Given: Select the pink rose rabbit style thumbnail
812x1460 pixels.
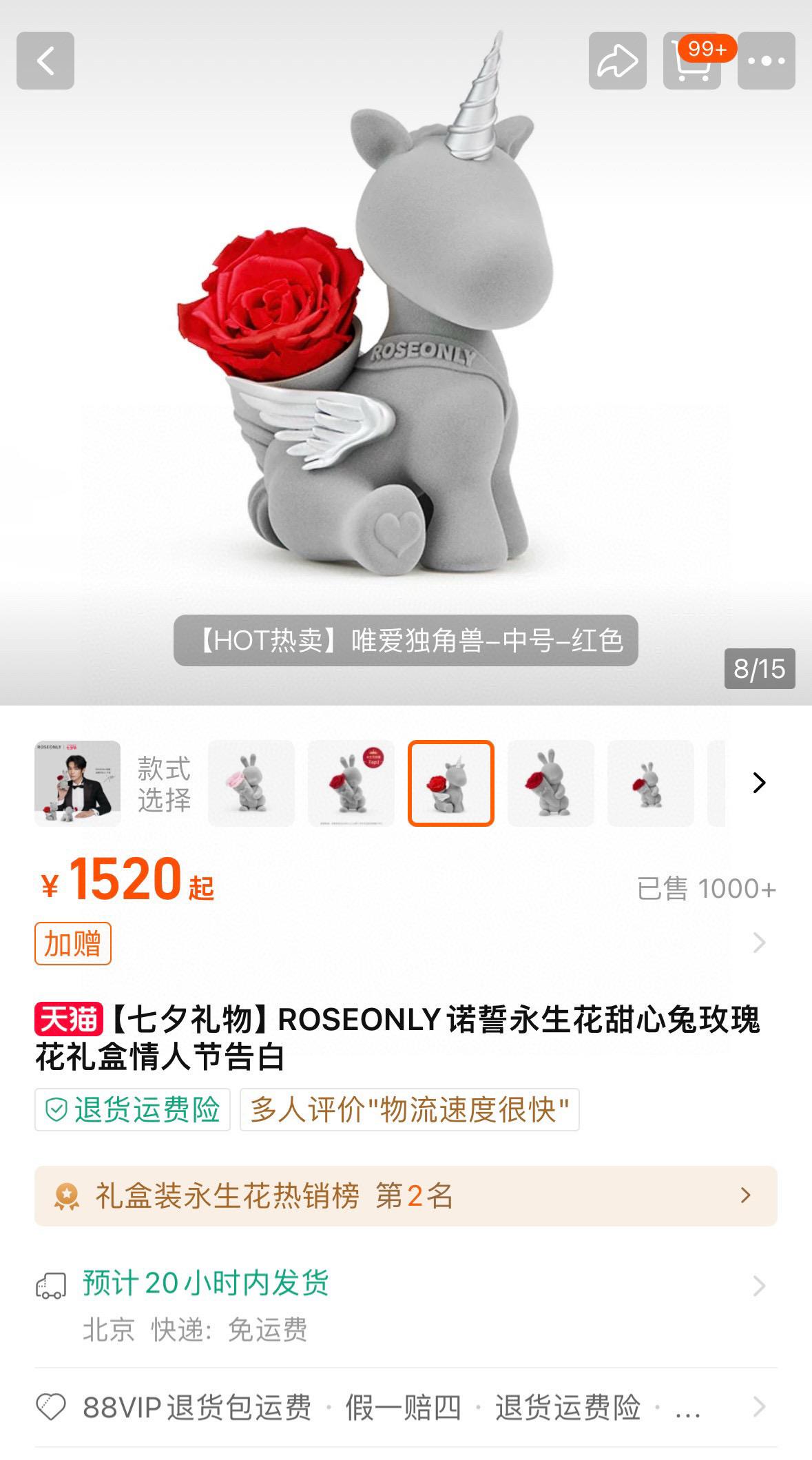Looking at the screenshot, I should click(x=251, y=783).
